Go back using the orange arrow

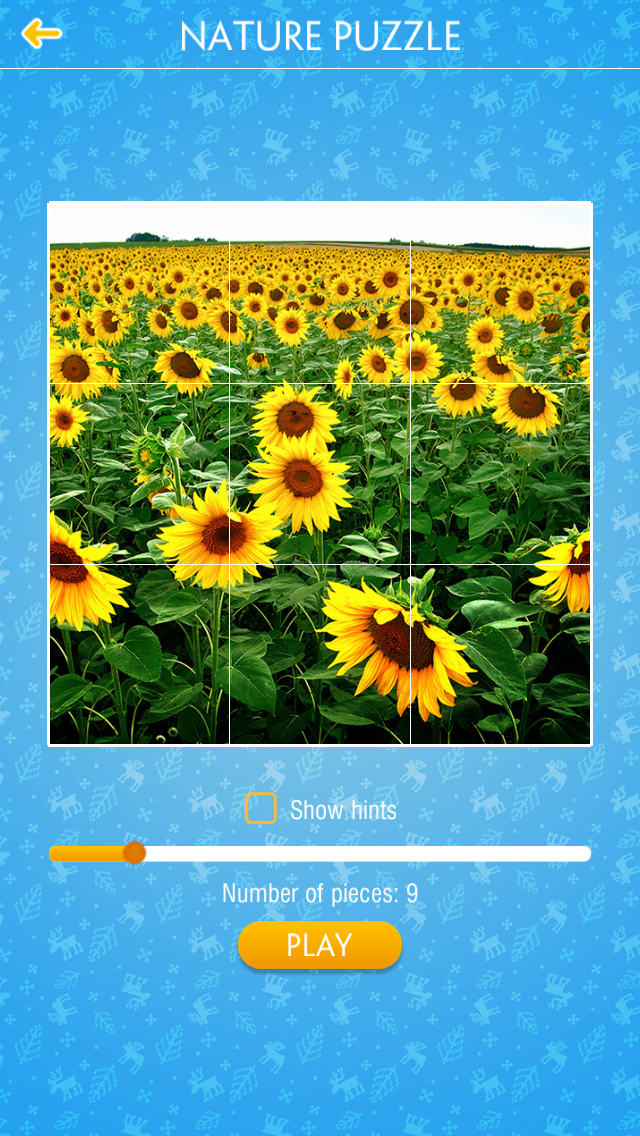pyautogui.click(x=41, y=34)
